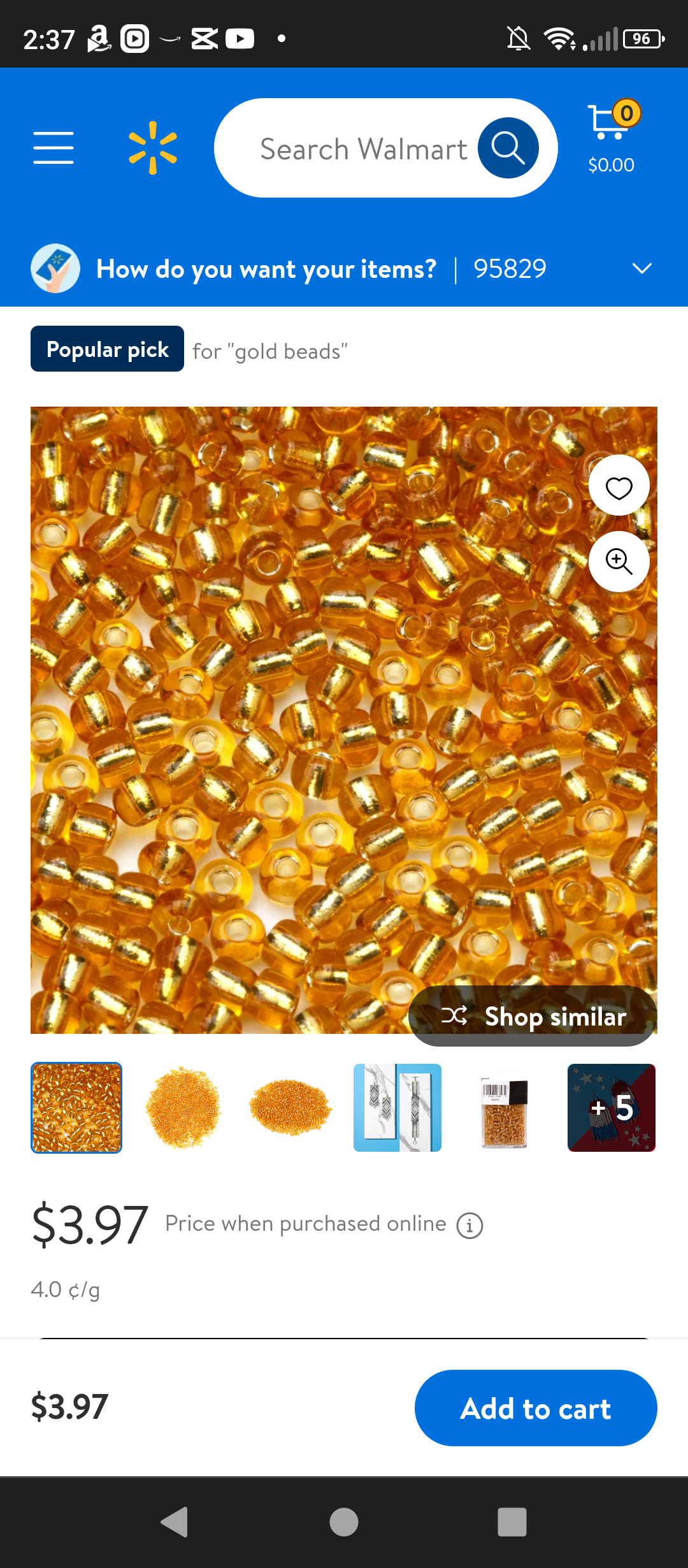Go back using system navigation

174,1522
